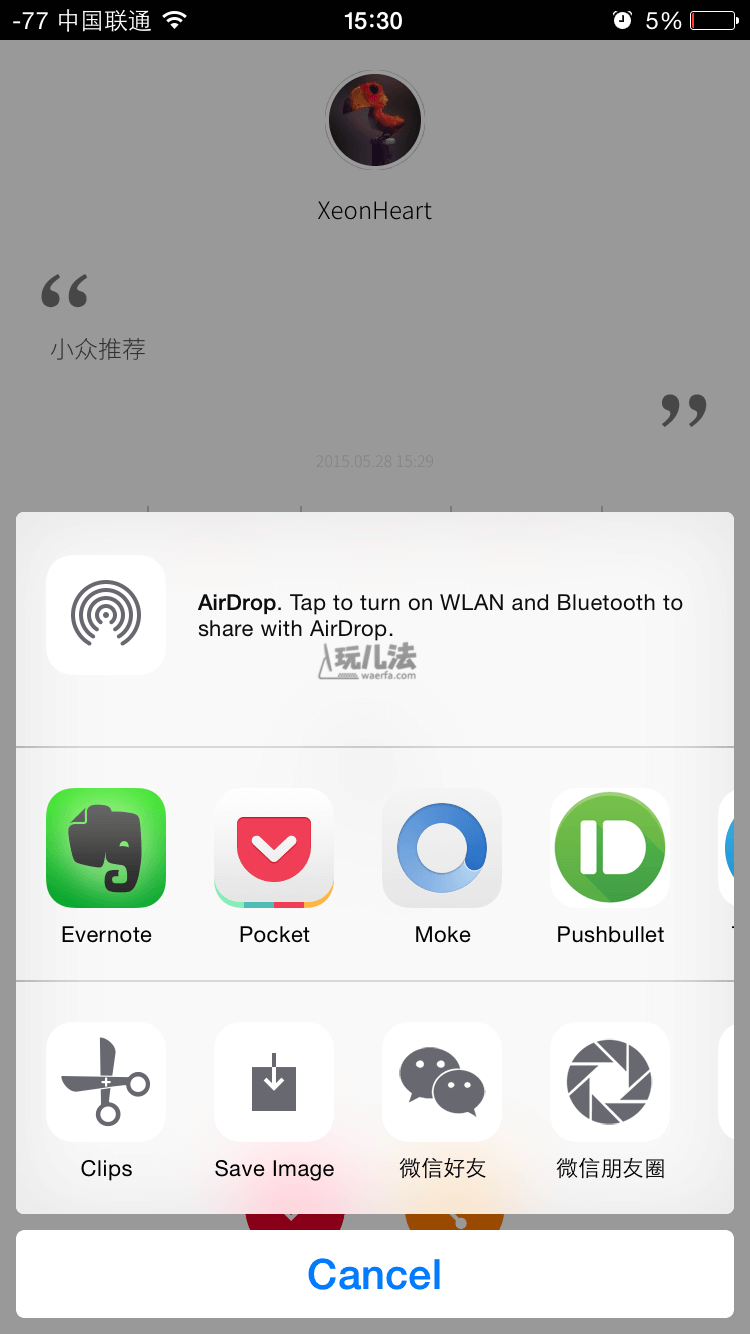Send through Pushbullet
Screen dimensions: 750x1334
pos(610,848)
